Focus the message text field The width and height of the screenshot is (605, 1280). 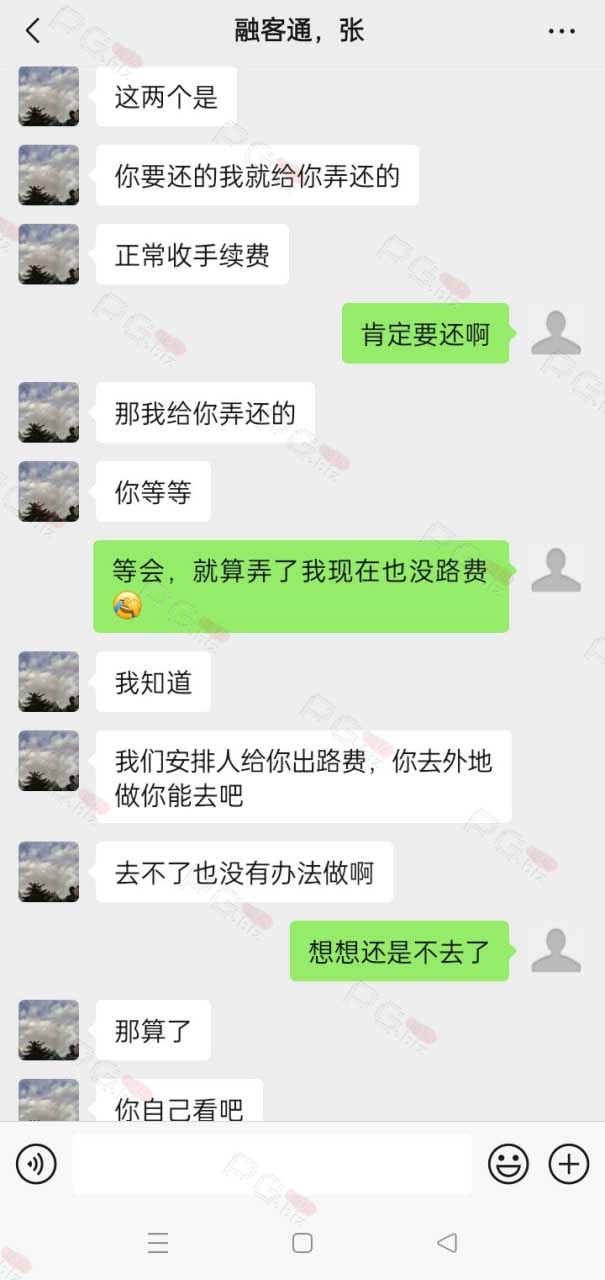click(272, 1164)
